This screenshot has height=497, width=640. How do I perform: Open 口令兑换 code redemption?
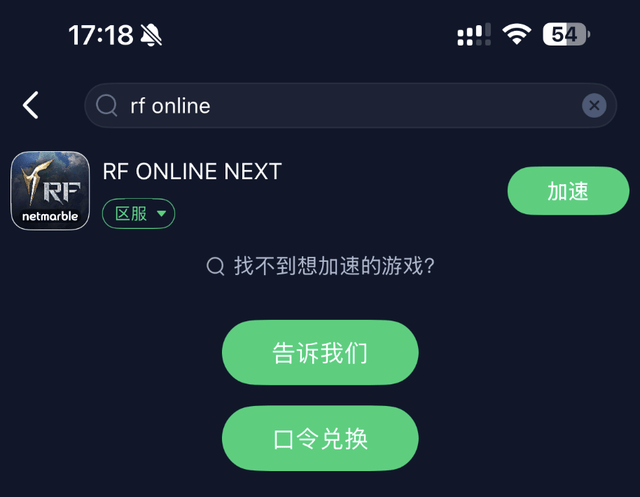point(320,438)
